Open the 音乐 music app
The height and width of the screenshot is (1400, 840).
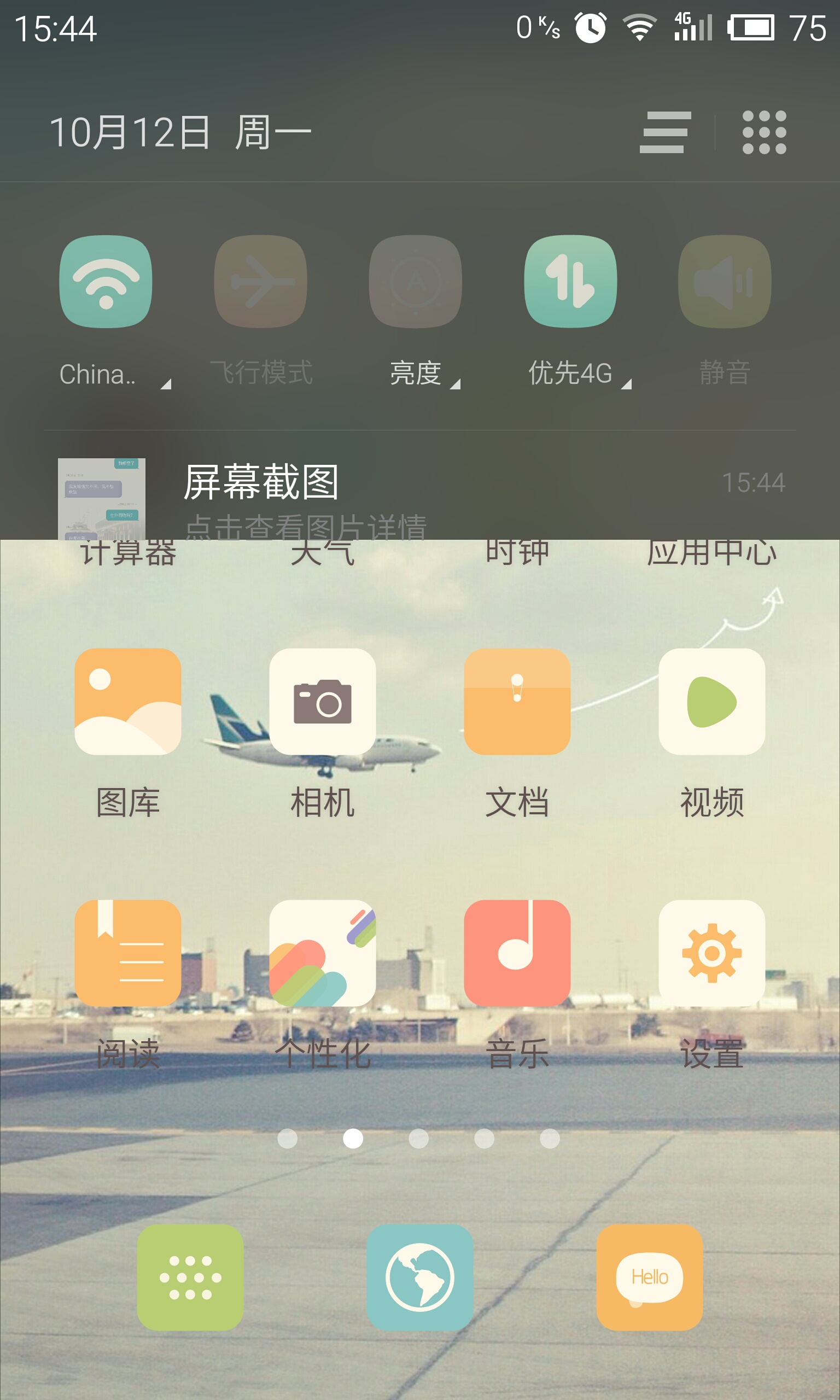click(517, 953)
